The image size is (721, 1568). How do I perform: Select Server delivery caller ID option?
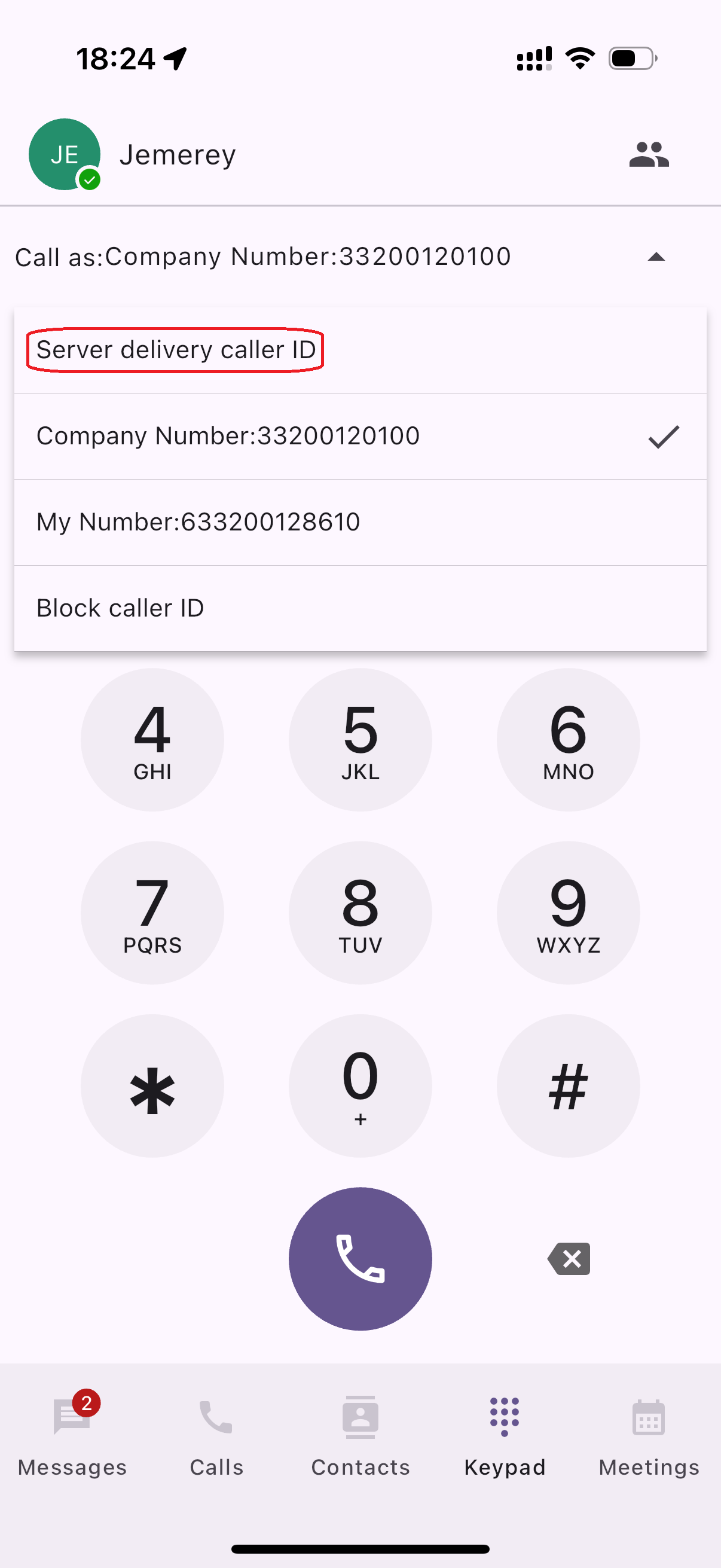click(x=175, y=350)
